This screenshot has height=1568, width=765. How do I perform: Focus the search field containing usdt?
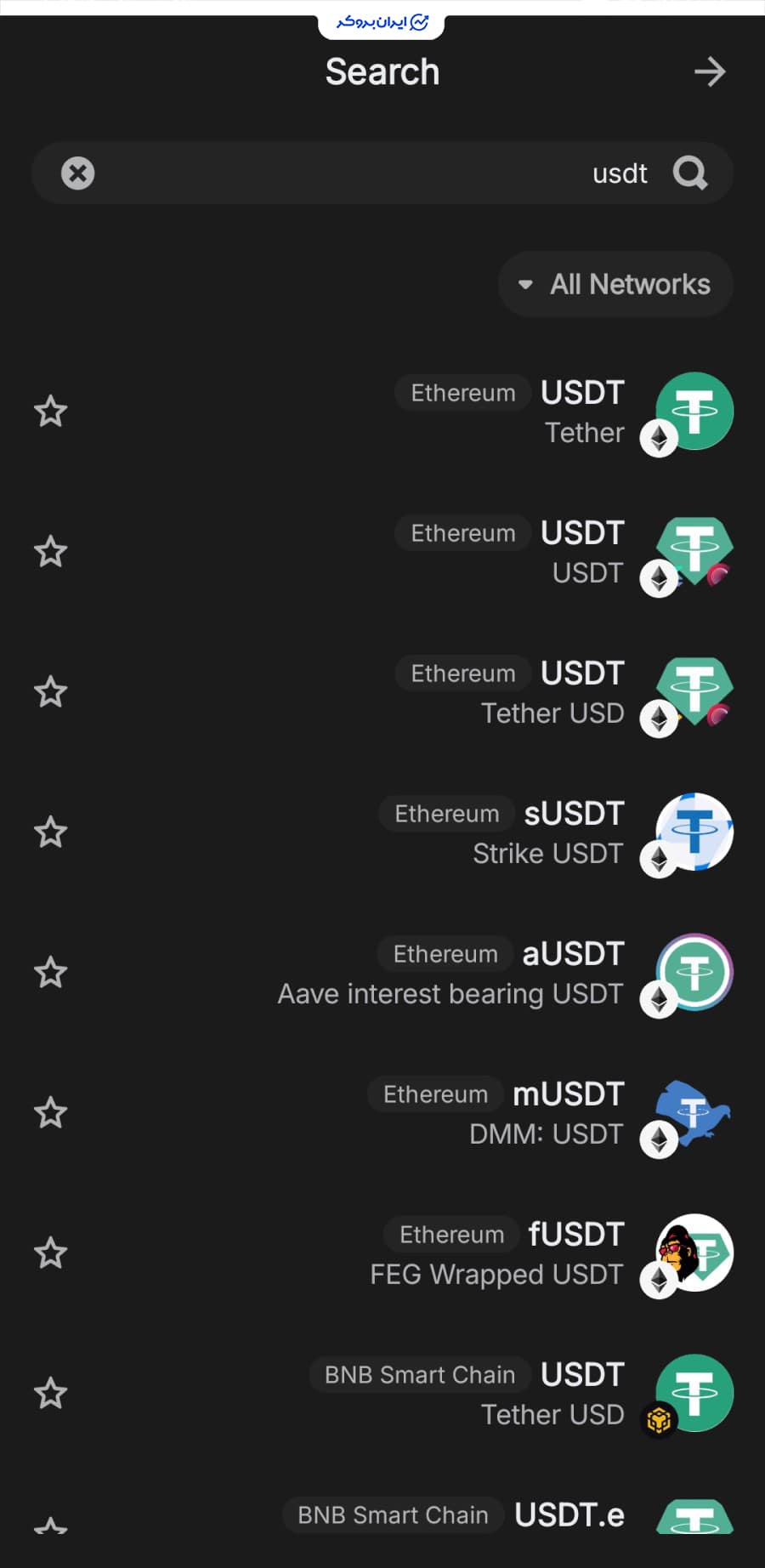point(382,173)
